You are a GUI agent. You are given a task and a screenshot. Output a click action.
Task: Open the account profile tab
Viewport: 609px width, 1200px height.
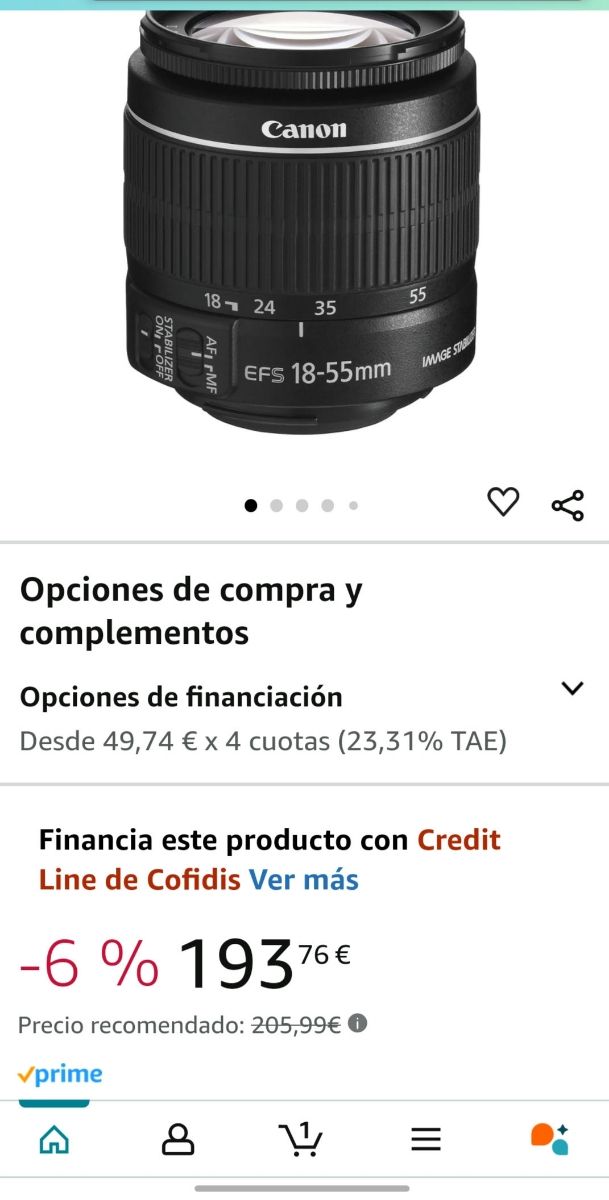tap(178, 1138)
